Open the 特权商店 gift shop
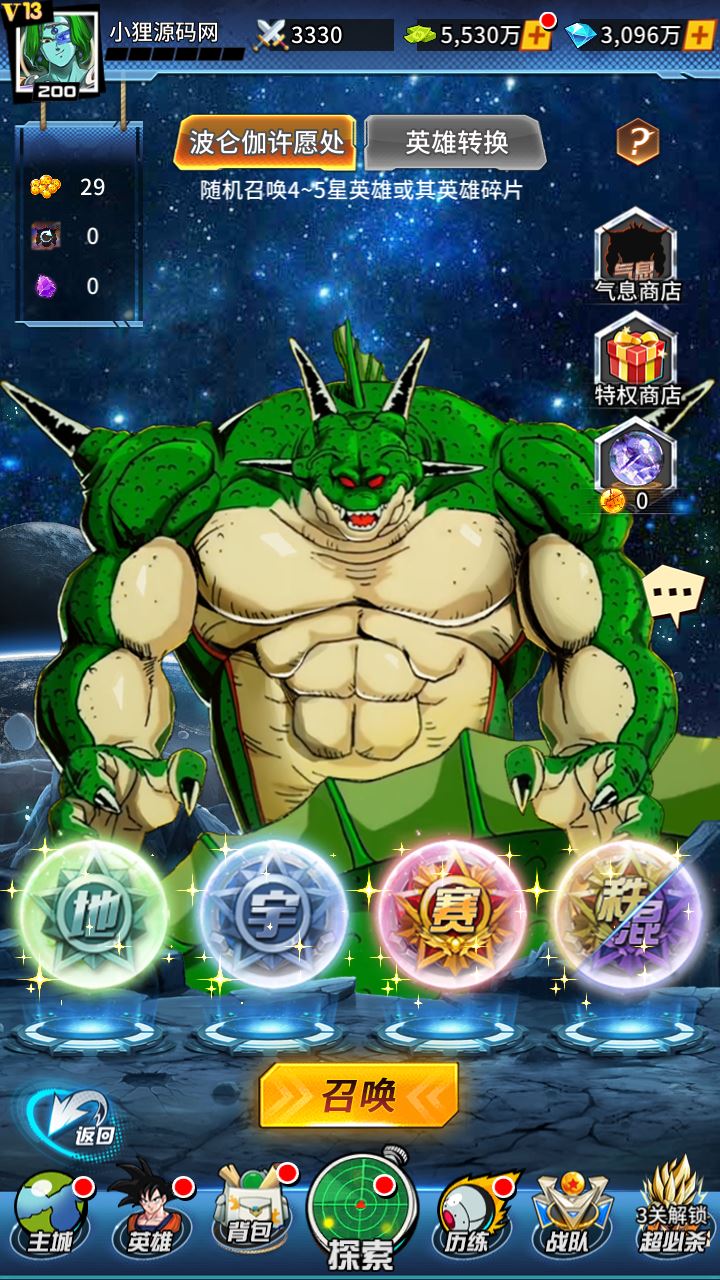720x1280 pixels. [x=637, y=360]
